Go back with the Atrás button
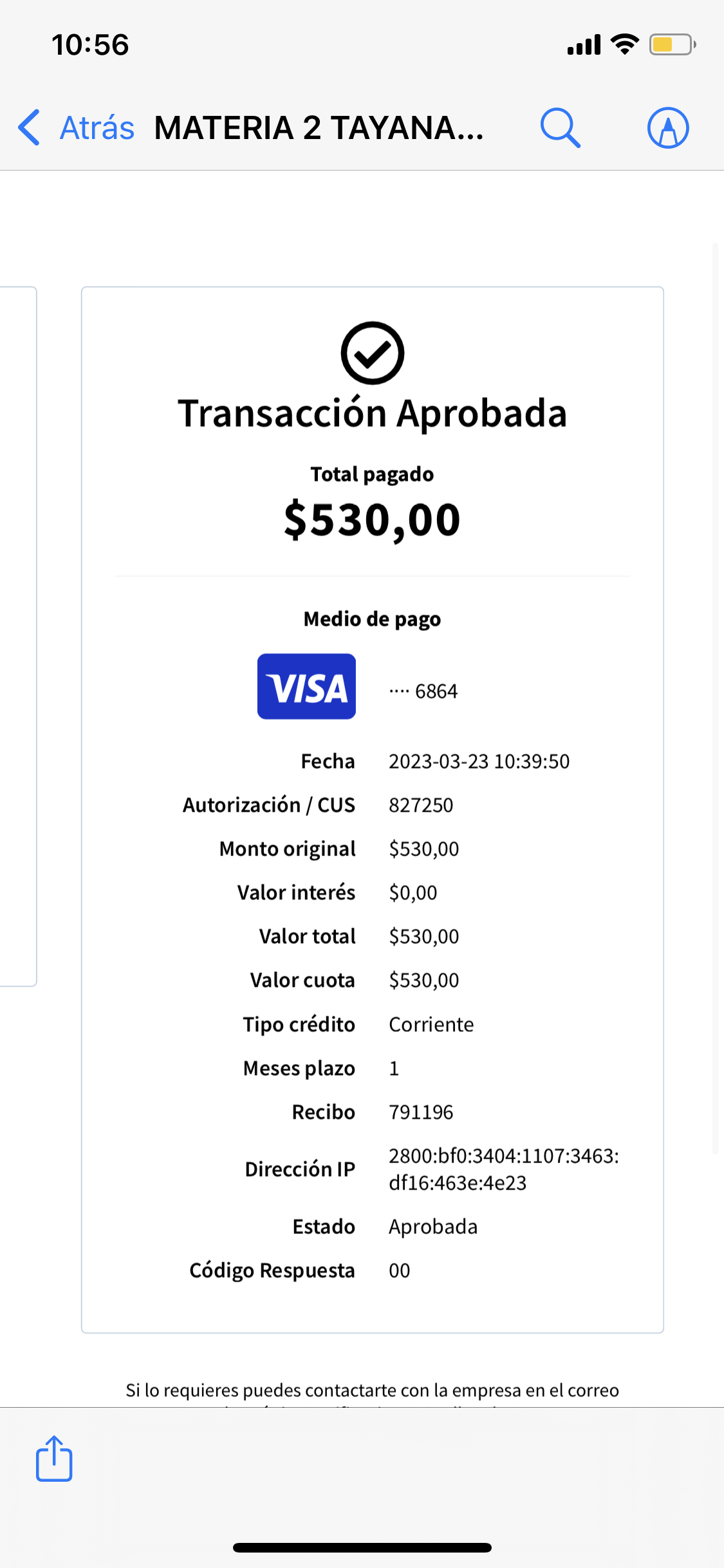 click(77, 127)
